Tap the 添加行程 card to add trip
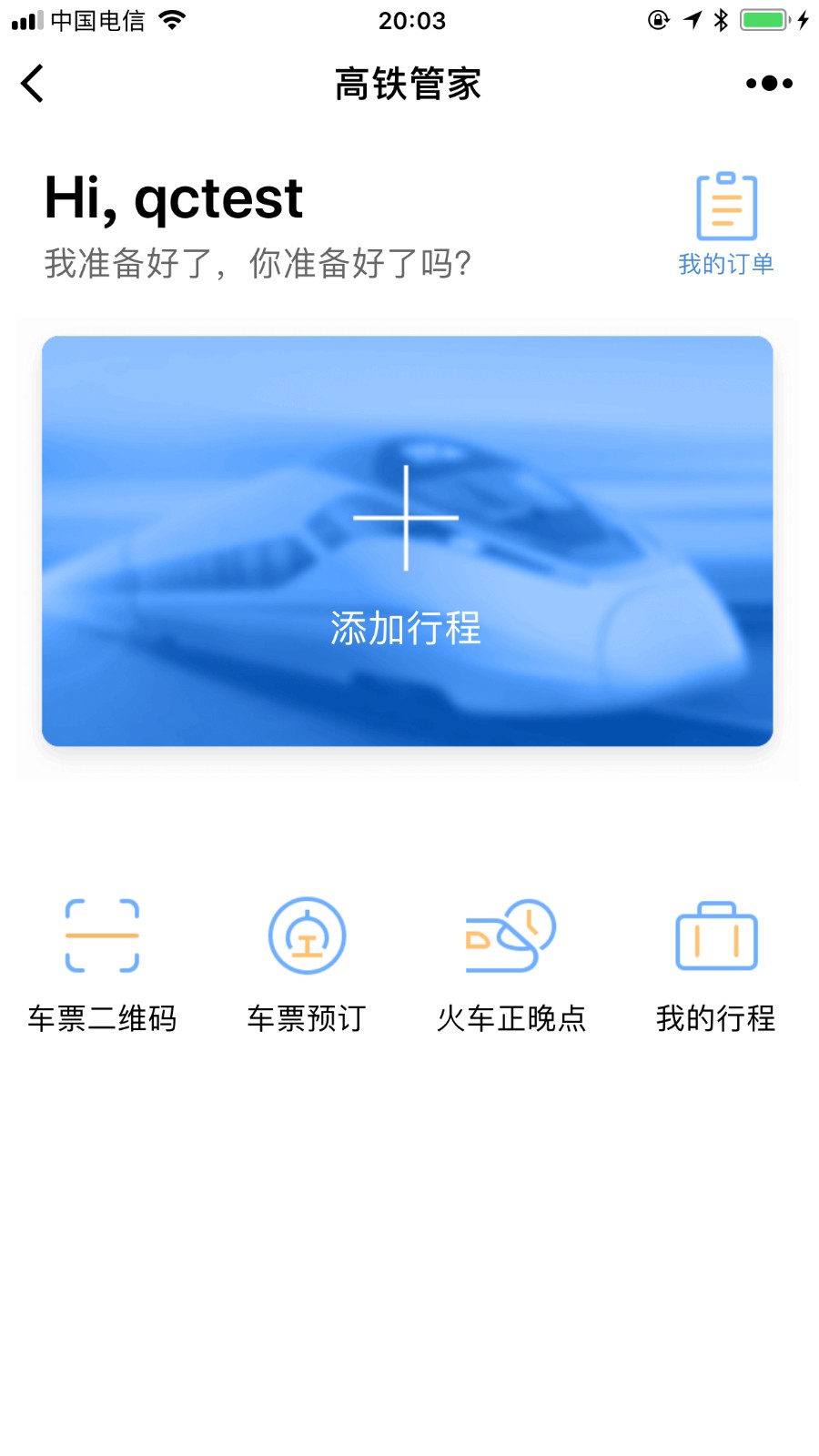Viewport: 819px width, 1456px height. [408, 541]
